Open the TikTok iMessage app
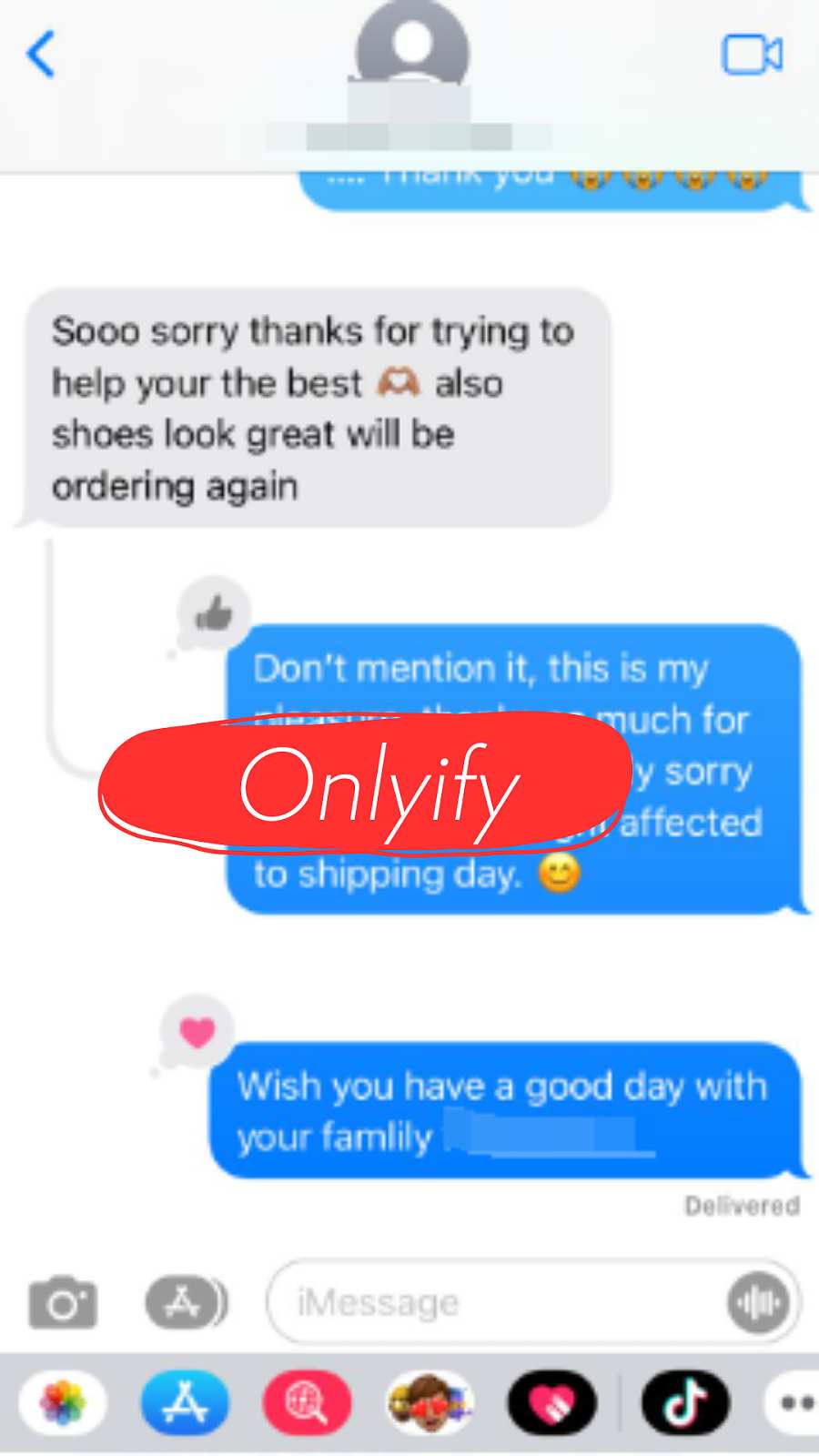Viewport: 819px width, 1456px height. (685, 1402)
